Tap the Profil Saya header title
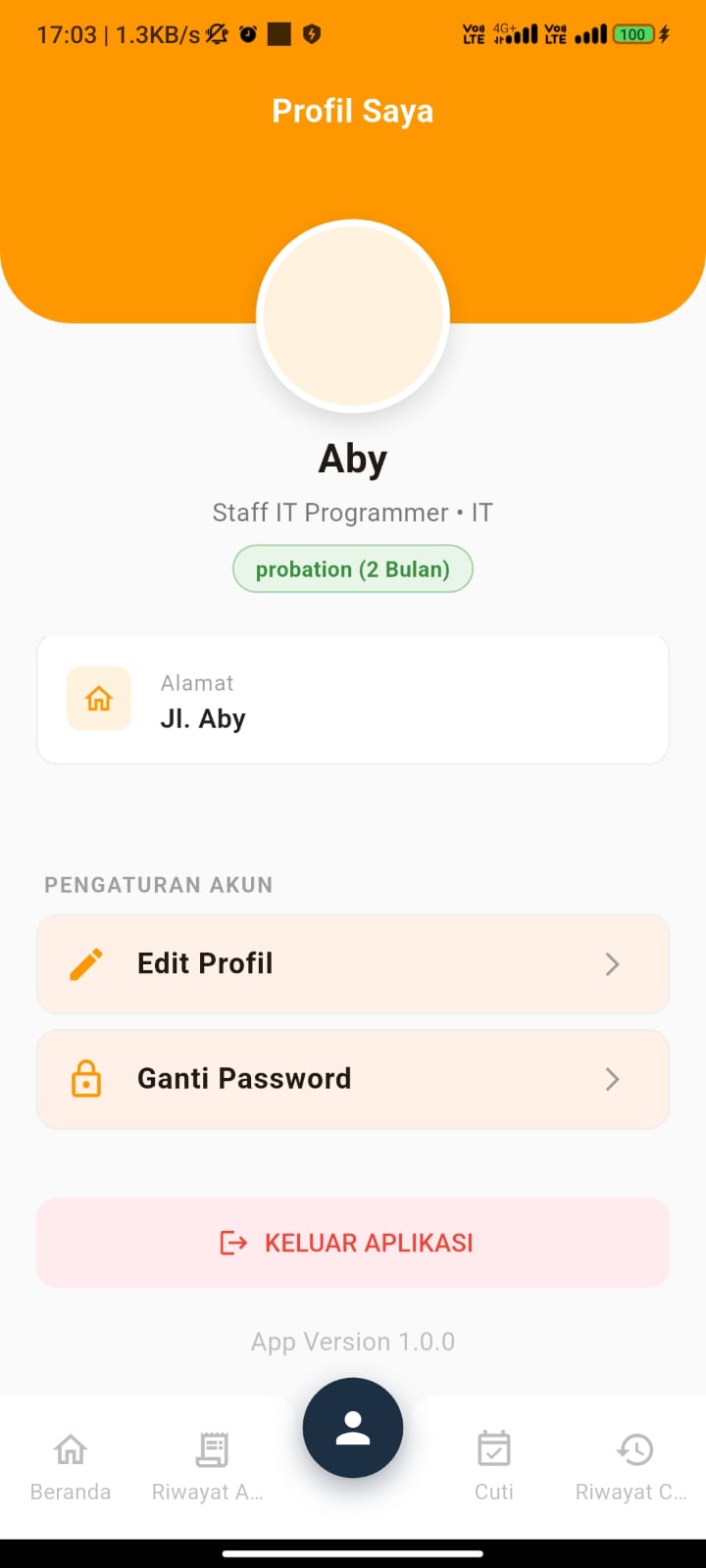 [x=353, y=110]
